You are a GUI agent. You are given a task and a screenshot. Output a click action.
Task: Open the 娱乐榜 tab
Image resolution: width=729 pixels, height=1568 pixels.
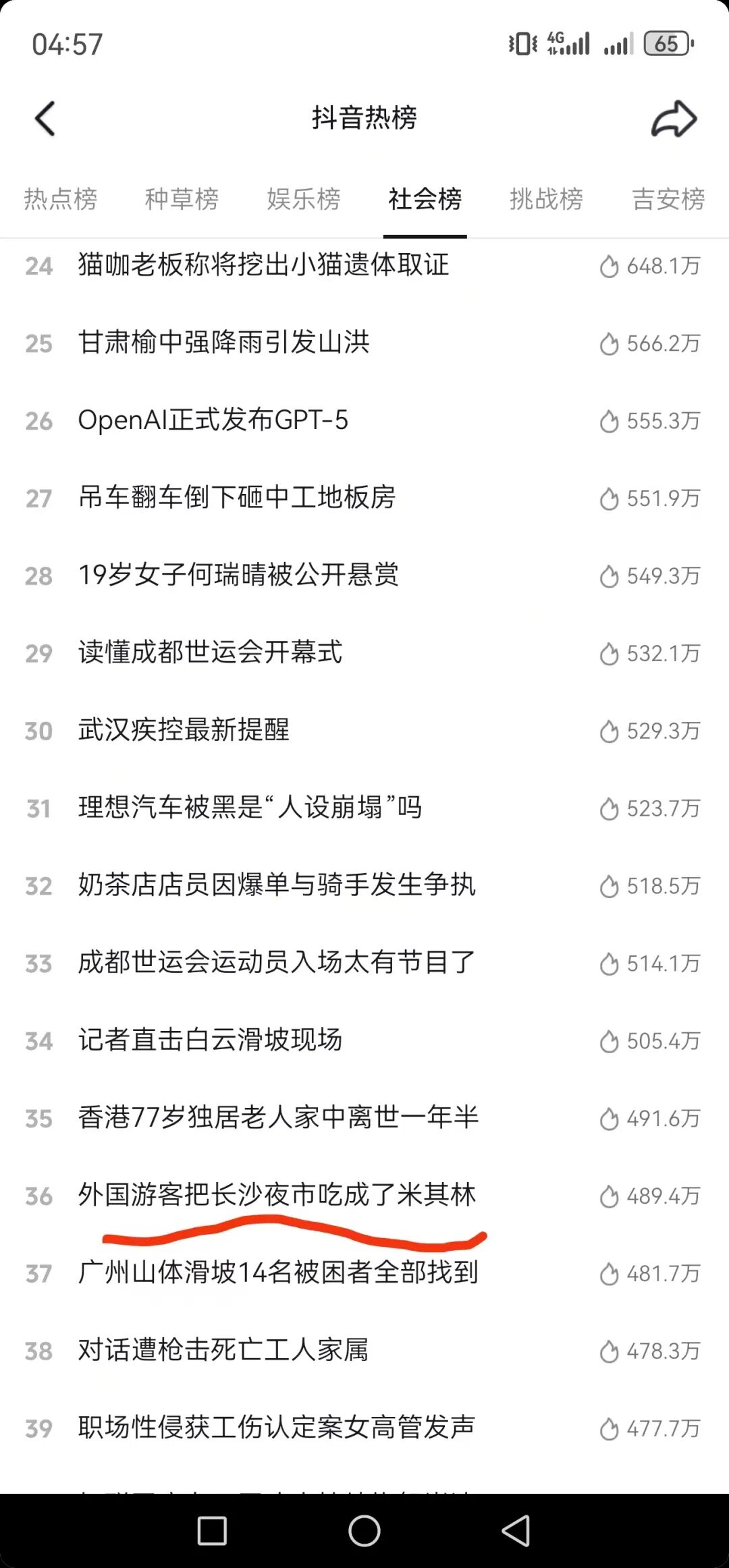[x=304, y=199]
